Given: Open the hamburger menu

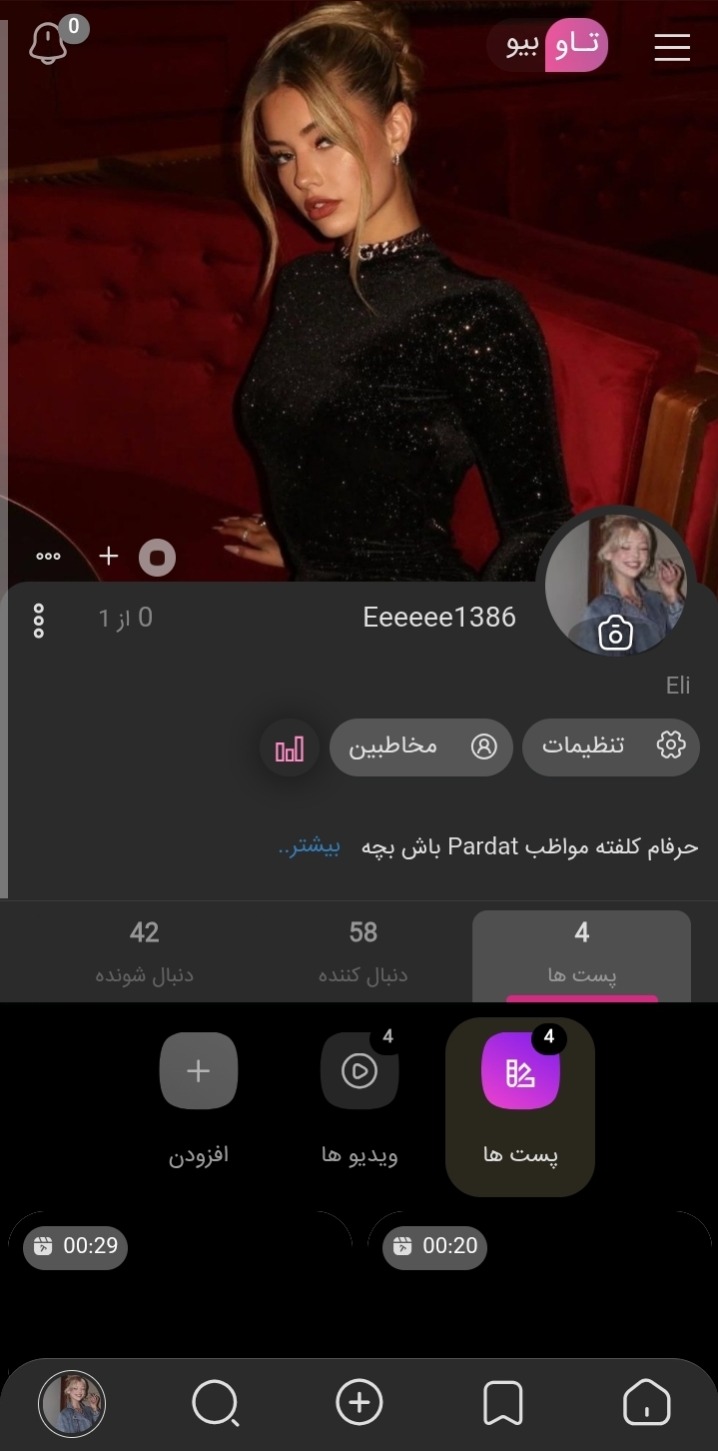Looking at the screenshot, I should 672,47.
